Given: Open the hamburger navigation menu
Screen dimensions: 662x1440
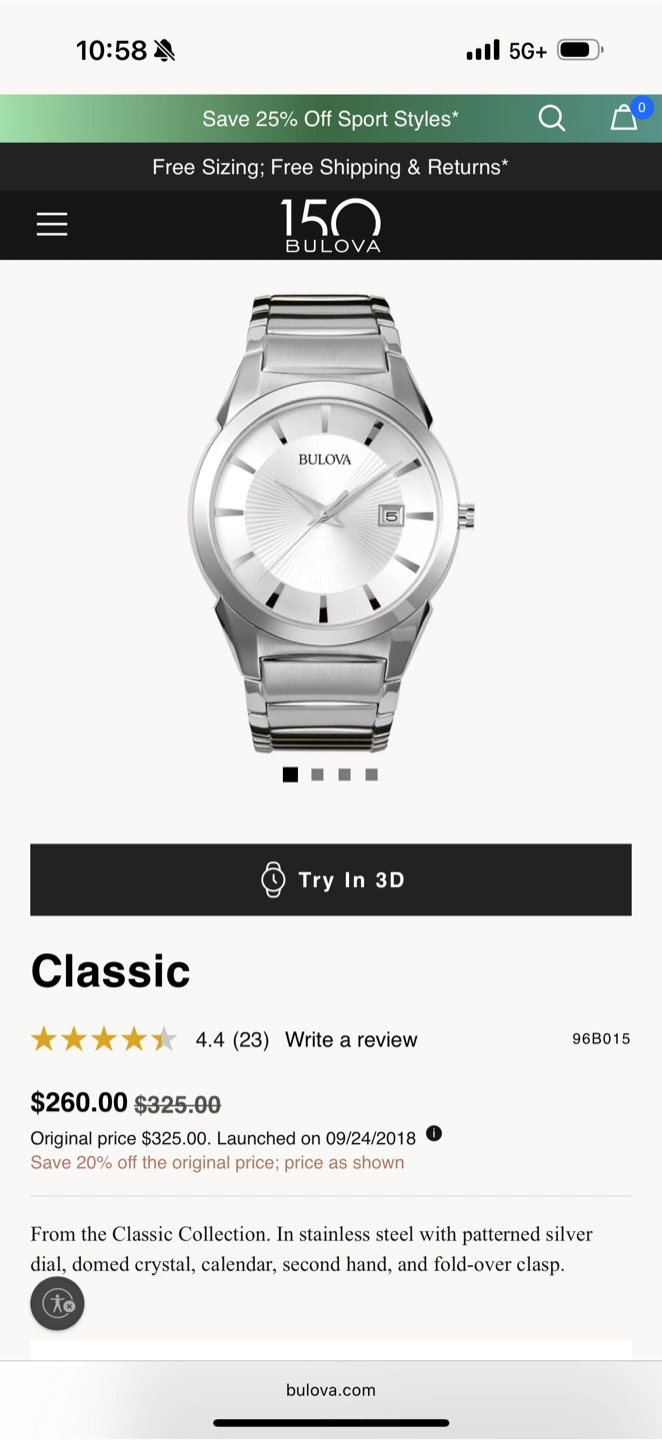Looking at the screenshot, I should click(x=52, y=224).
